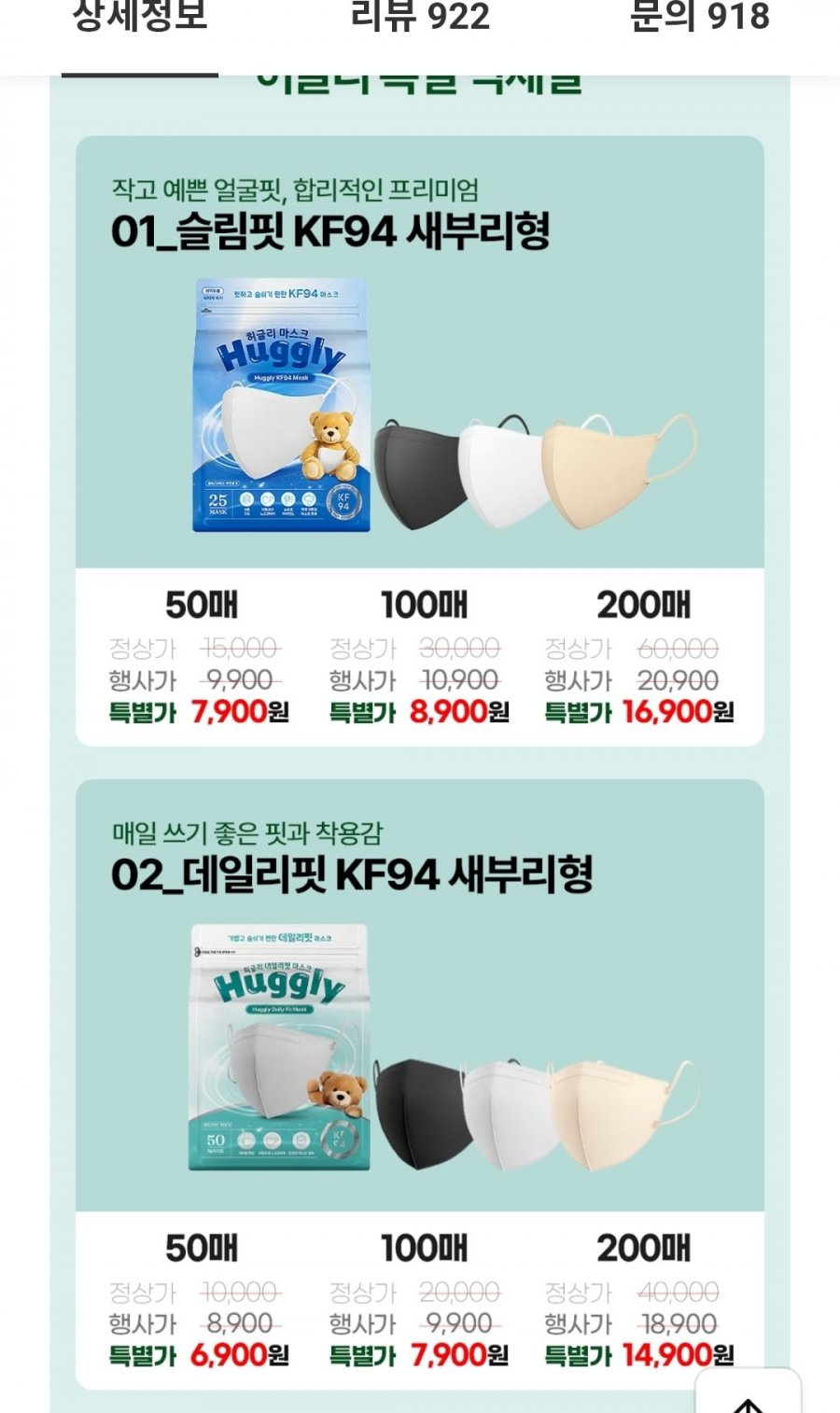Open the 리뷰 922 tab
Screen dimensions: 840x1413
[420, 19]
